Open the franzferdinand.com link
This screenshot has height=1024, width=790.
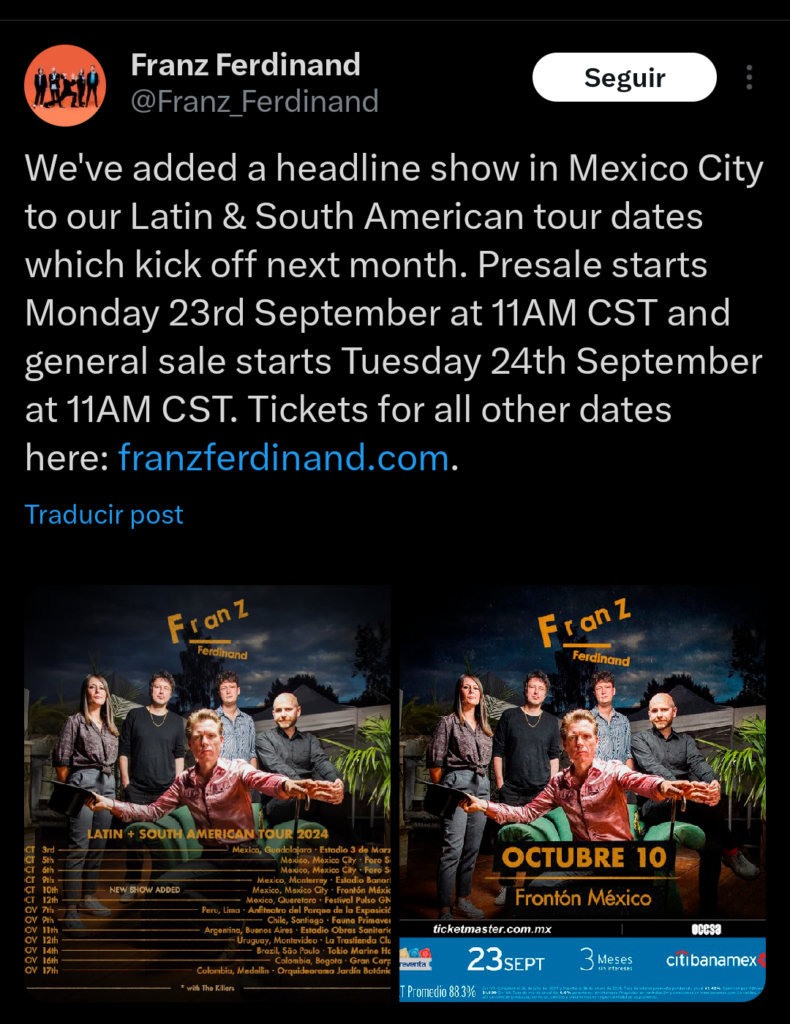283,458
